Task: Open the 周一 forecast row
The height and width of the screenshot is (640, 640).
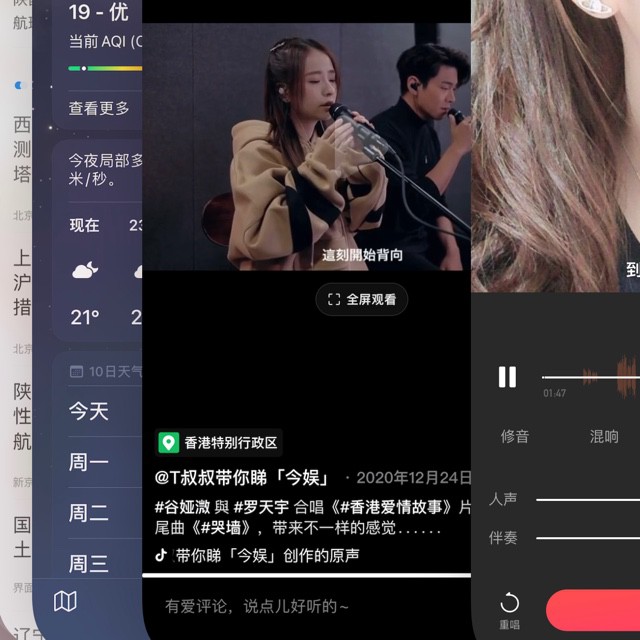Action: point(89,462)
